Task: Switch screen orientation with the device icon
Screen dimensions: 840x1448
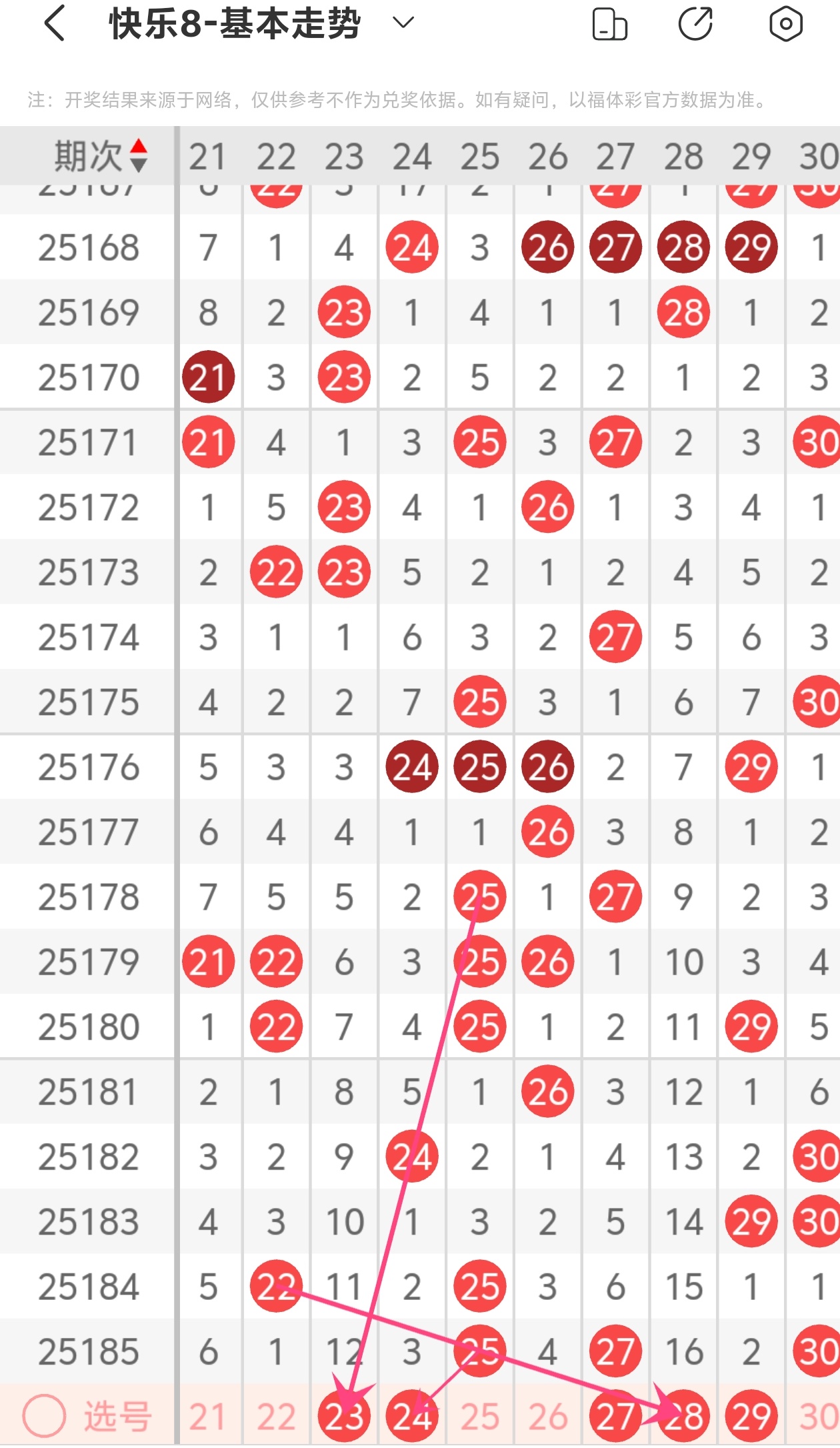Action: pos(609,24)
